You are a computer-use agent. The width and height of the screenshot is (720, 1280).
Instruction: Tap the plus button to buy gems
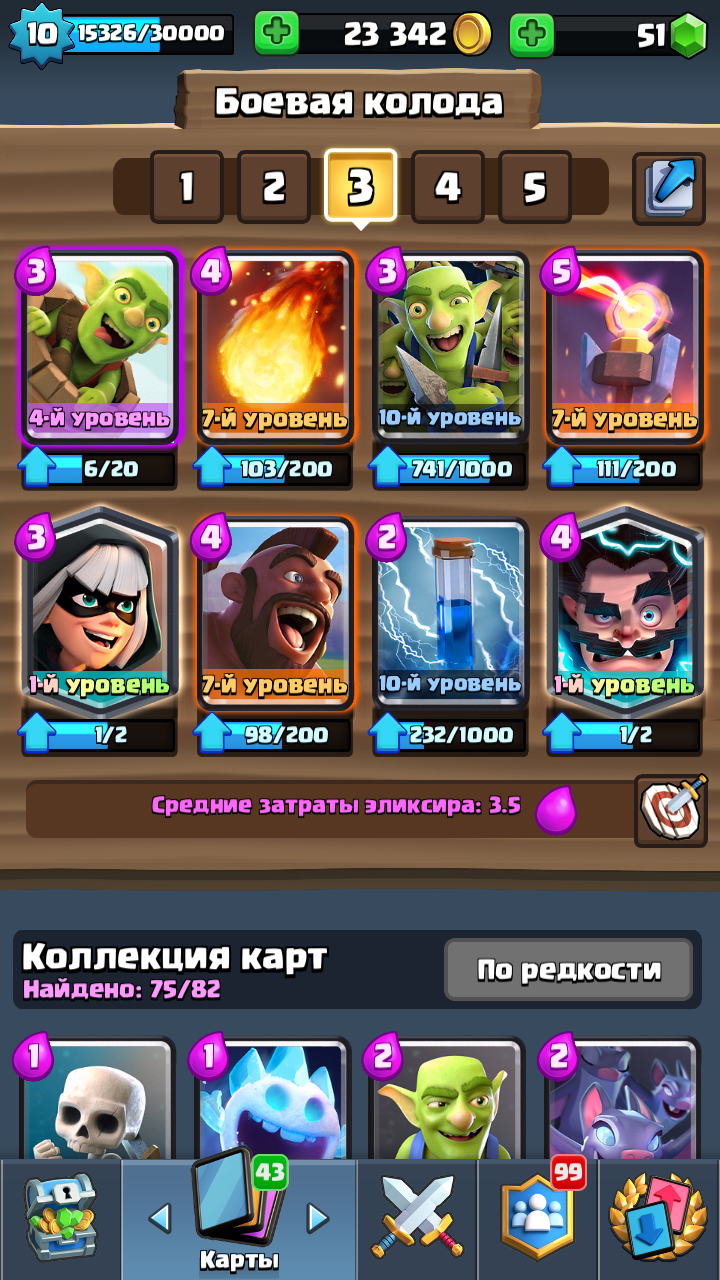point(532,35)
